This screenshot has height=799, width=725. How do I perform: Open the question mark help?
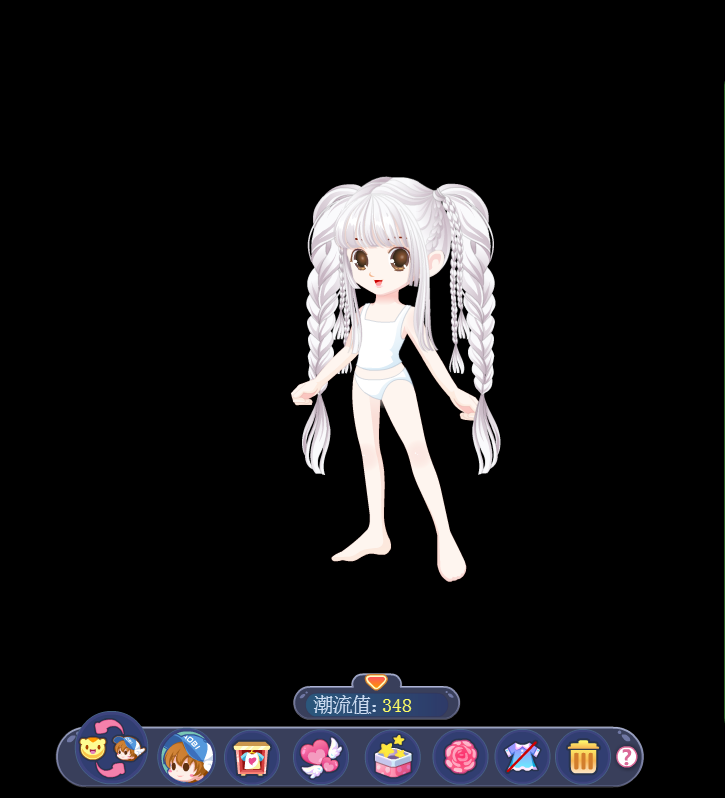(x=627, y=757)
